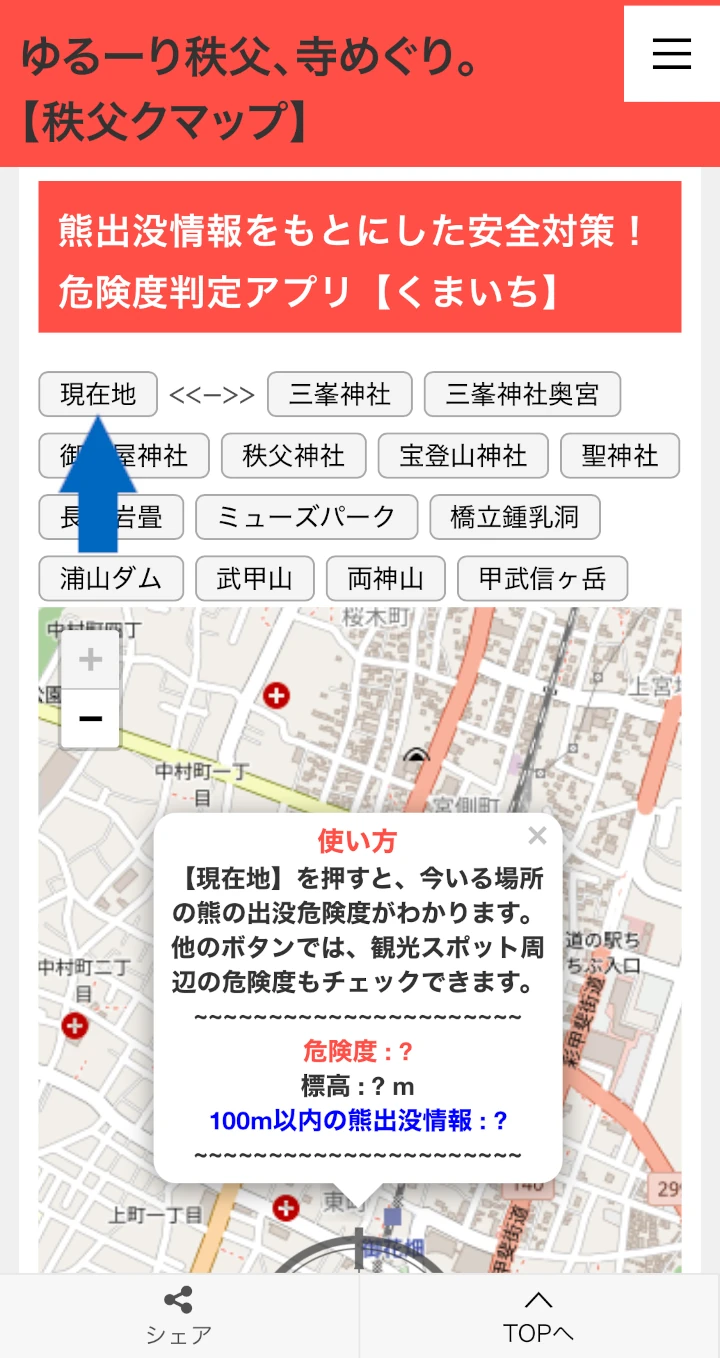Select the 橋立鍾乳洞 spot button
The height and width of the screenshot is (1358, 720).
pyautogui.click(x=514, y=517)
